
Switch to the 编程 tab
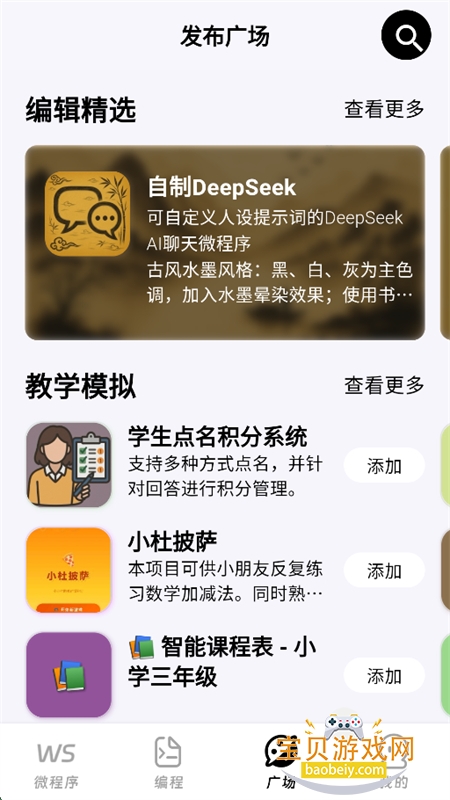168,763
